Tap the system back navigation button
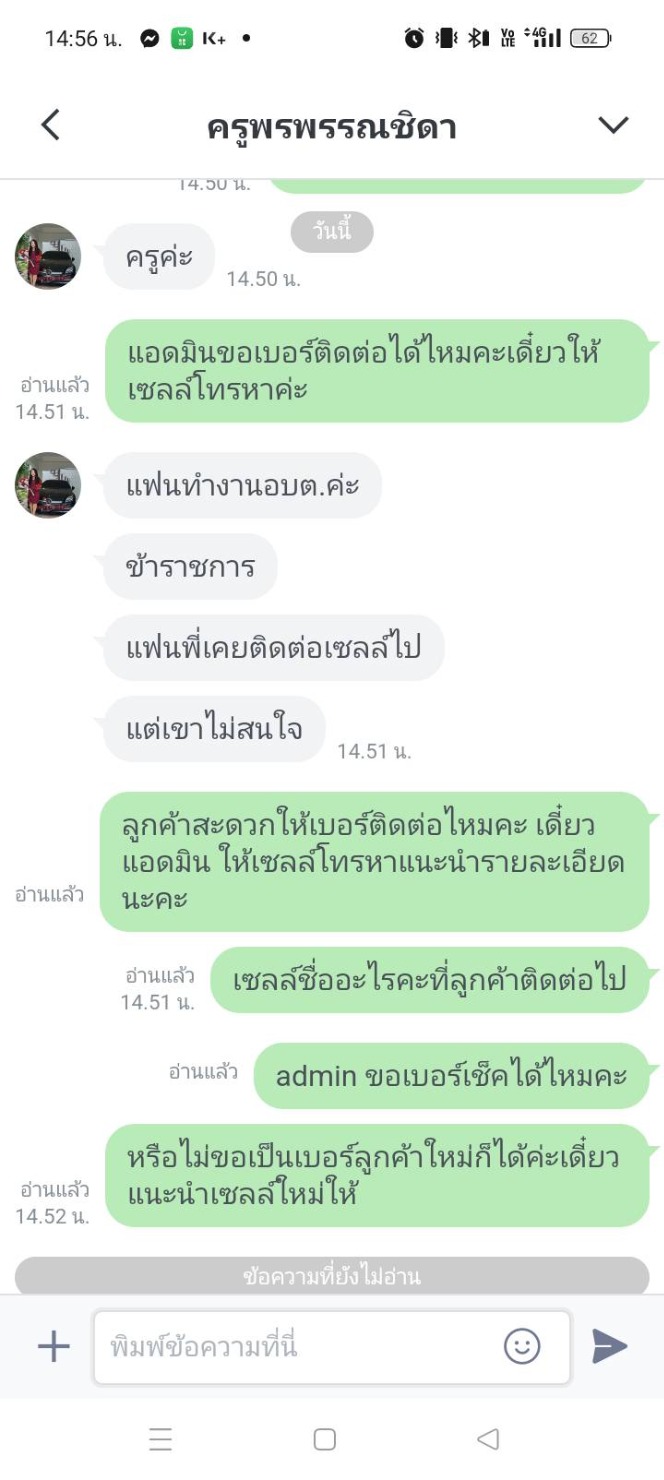The image size is (664, 1480). pyautogui.click(x=488, y=1439)
